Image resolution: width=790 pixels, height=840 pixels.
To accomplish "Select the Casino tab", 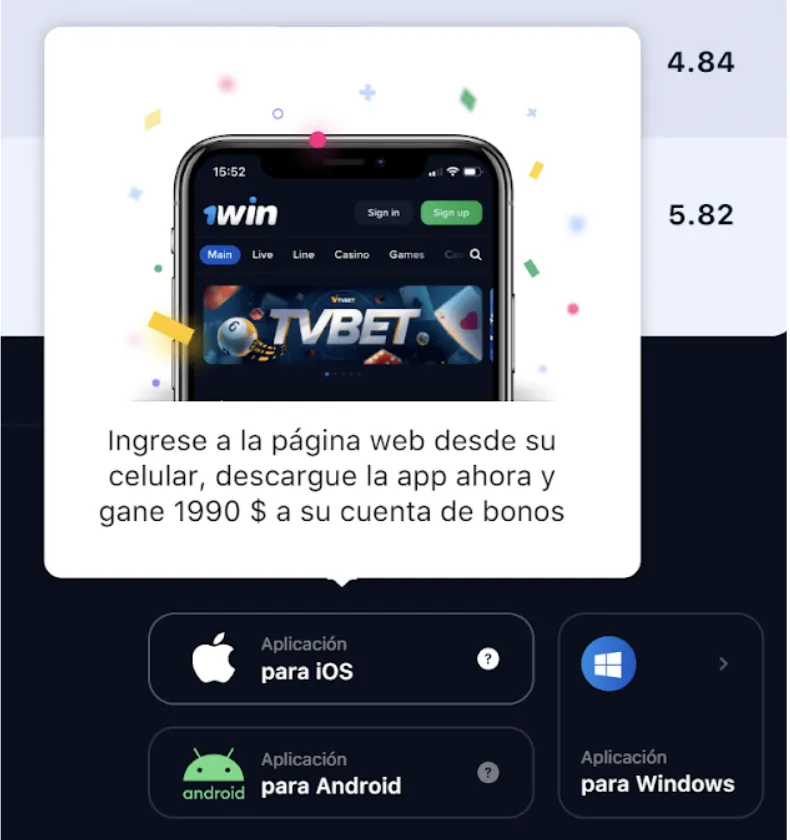I will [351, 255].
